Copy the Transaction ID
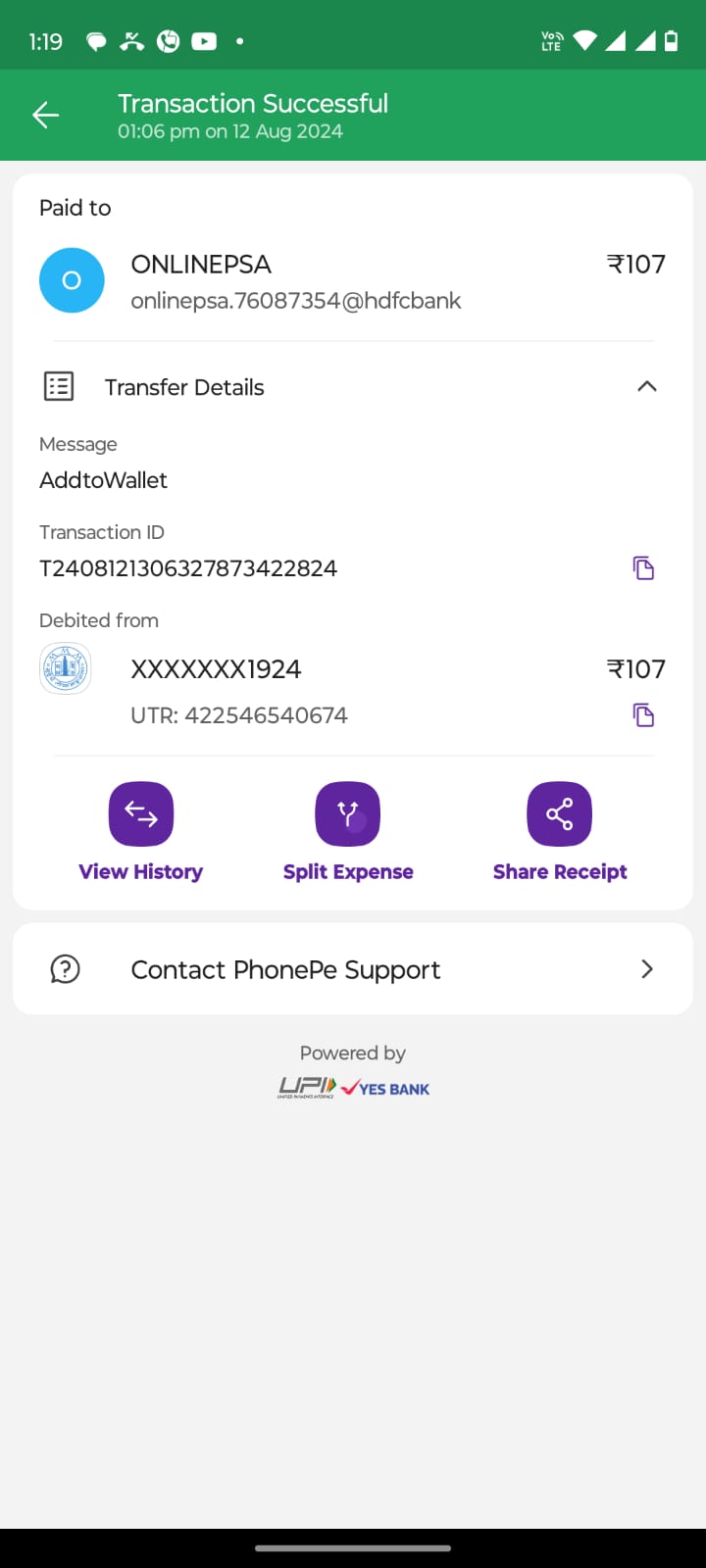Viewport: 706px width, 1568px height. [643, 568]
